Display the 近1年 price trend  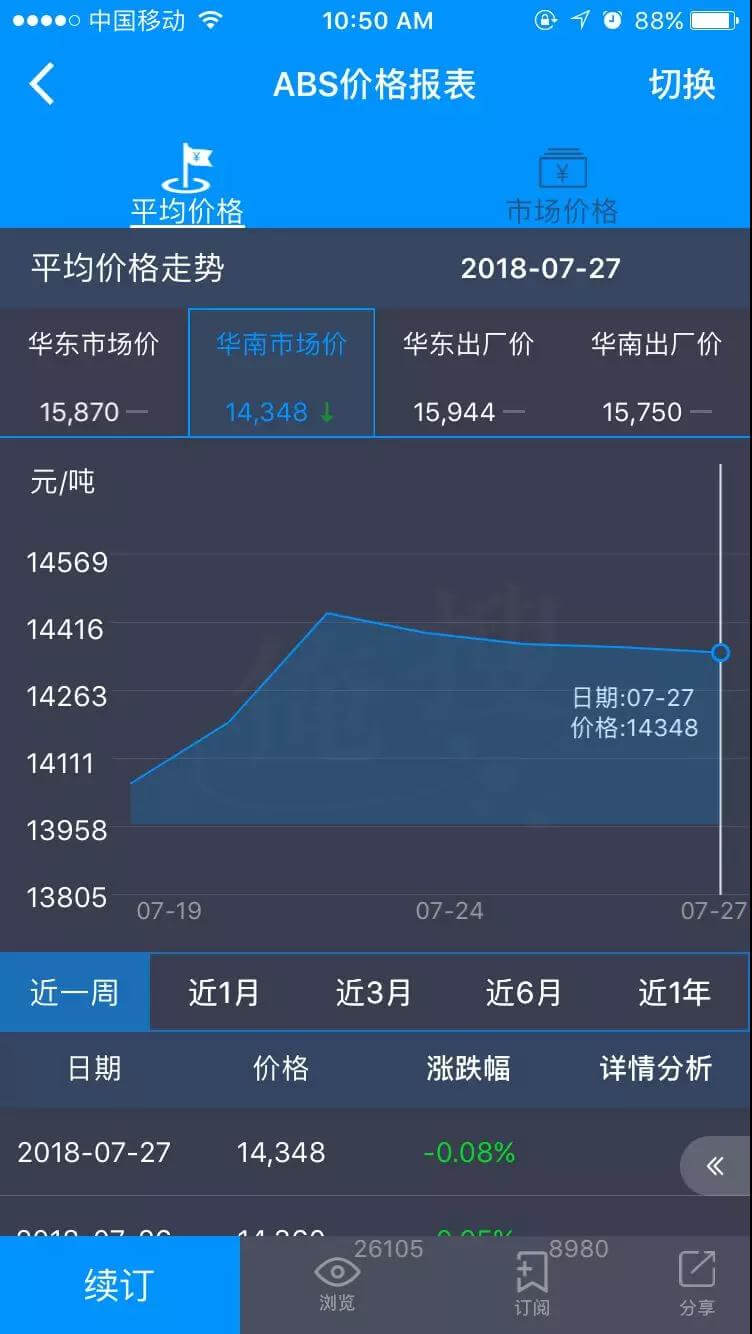pos(674,992)
